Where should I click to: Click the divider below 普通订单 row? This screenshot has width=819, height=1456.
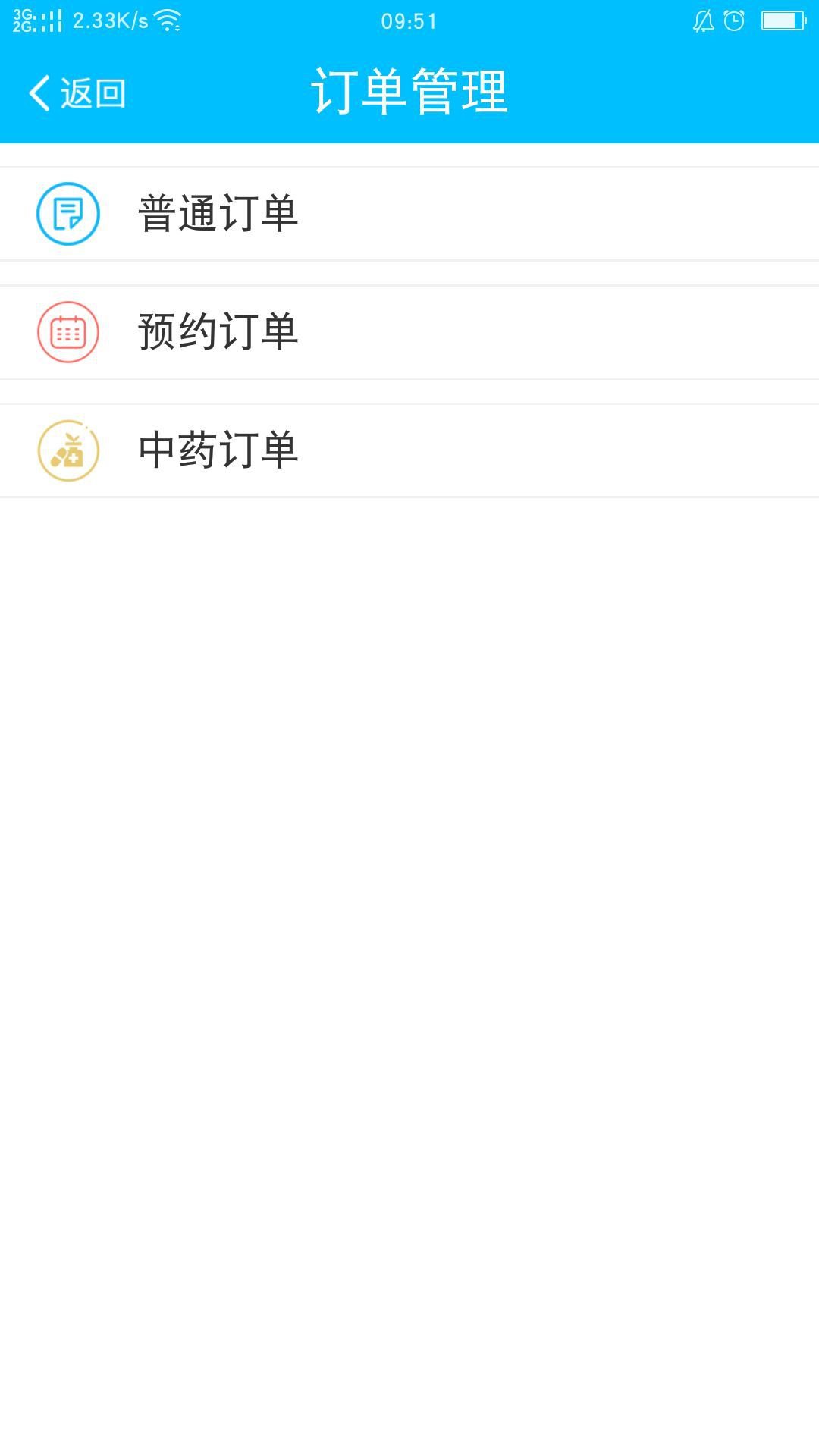click(x=409, y=267)
